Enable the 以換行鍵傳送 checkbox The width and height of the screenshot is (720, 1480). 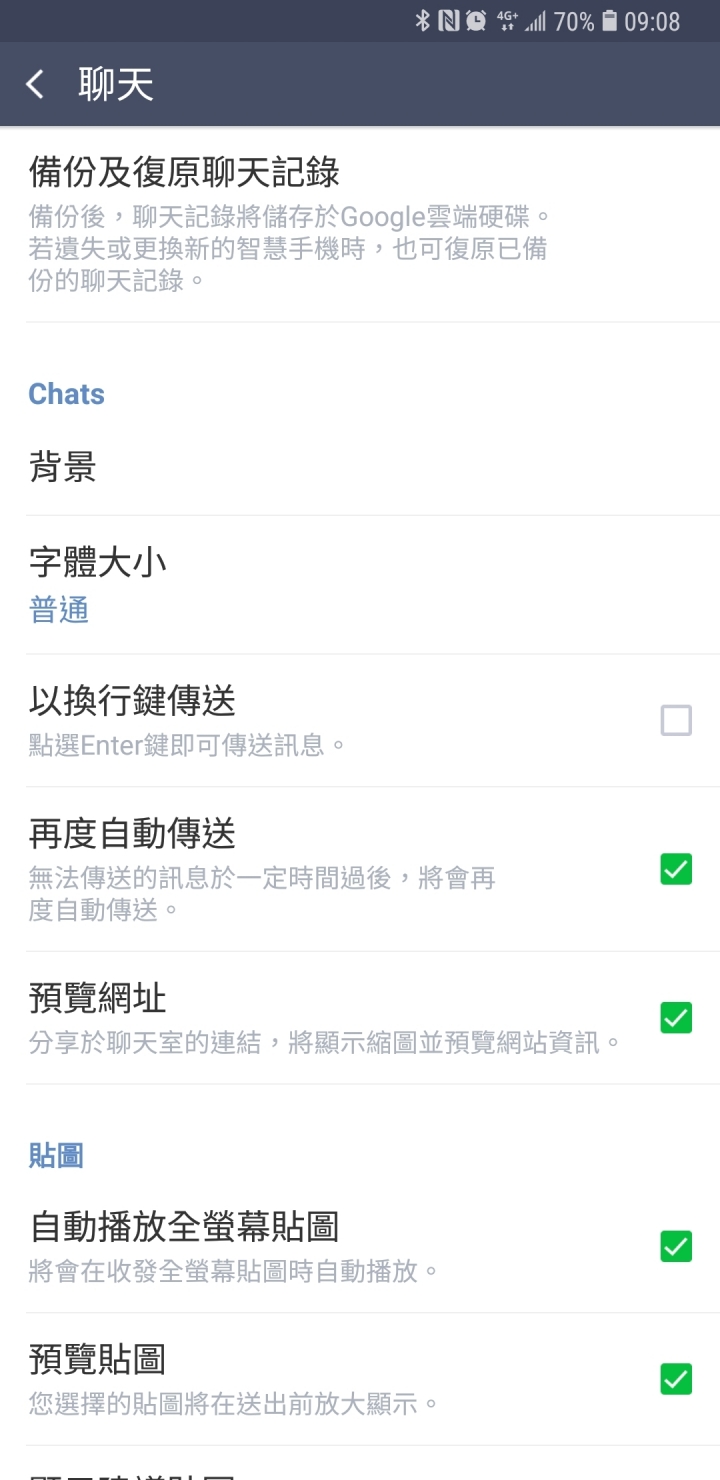(x=676, y=720)
